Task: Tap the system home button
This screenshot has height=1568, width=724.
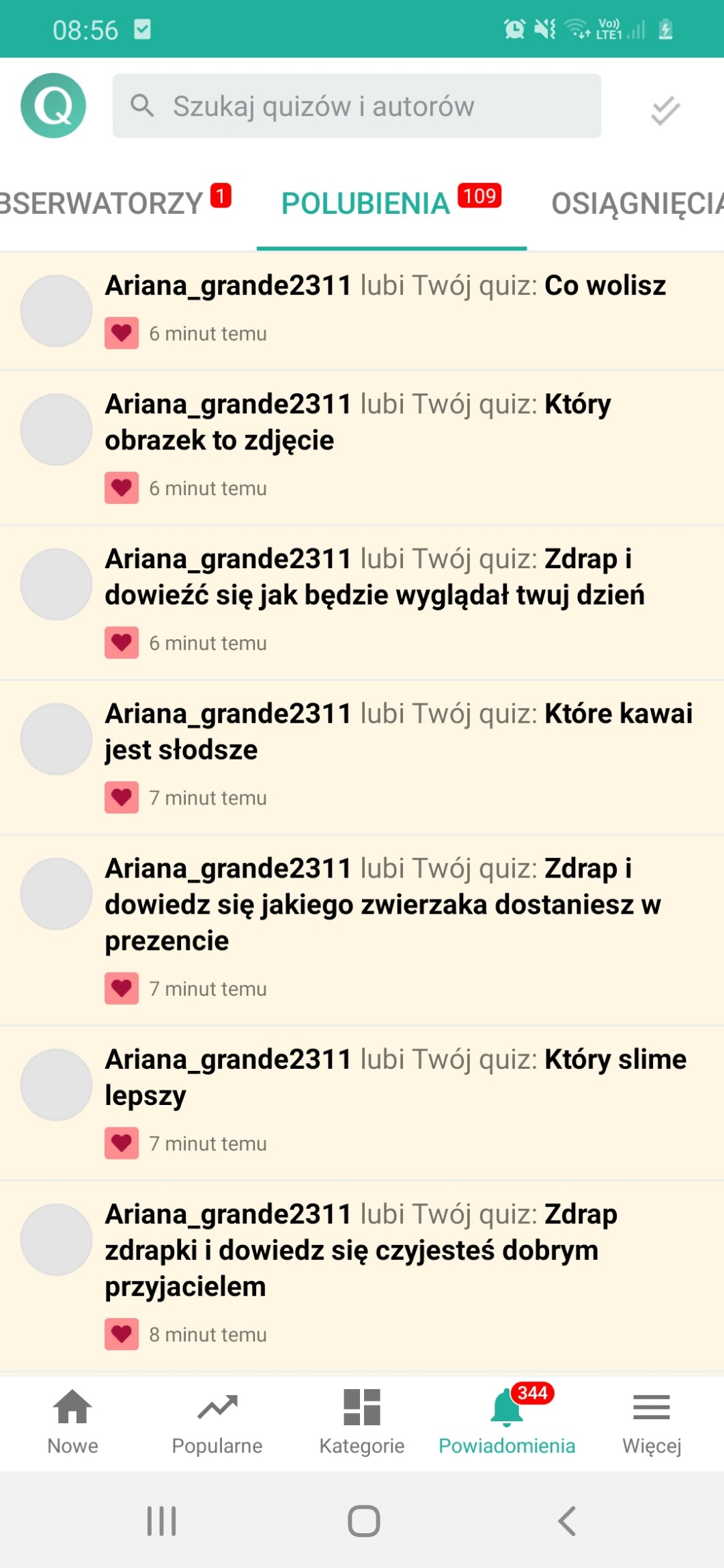Action: coord(363,1521)
